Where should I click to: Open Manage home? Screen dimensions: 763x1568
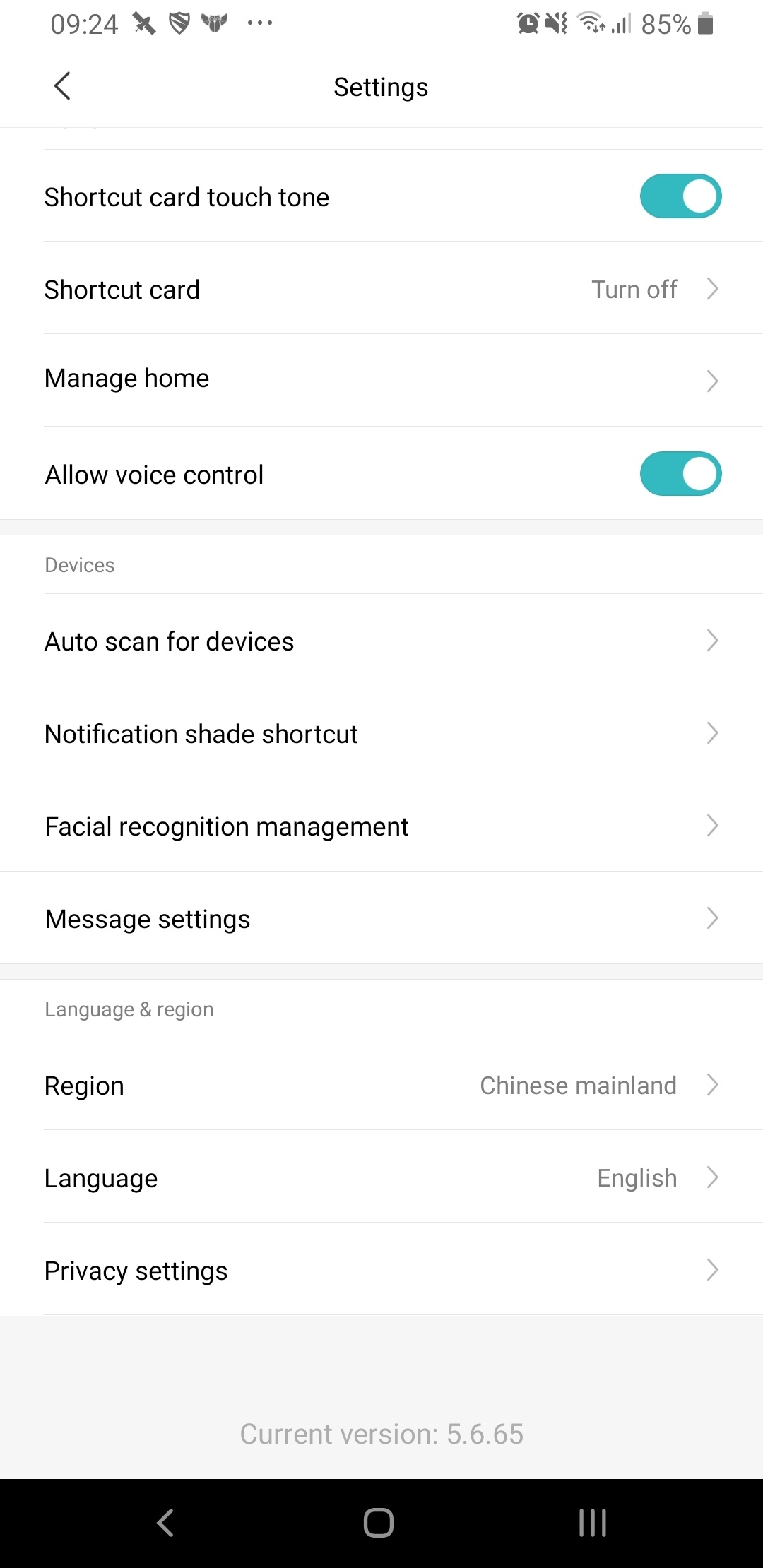(381, 380)
